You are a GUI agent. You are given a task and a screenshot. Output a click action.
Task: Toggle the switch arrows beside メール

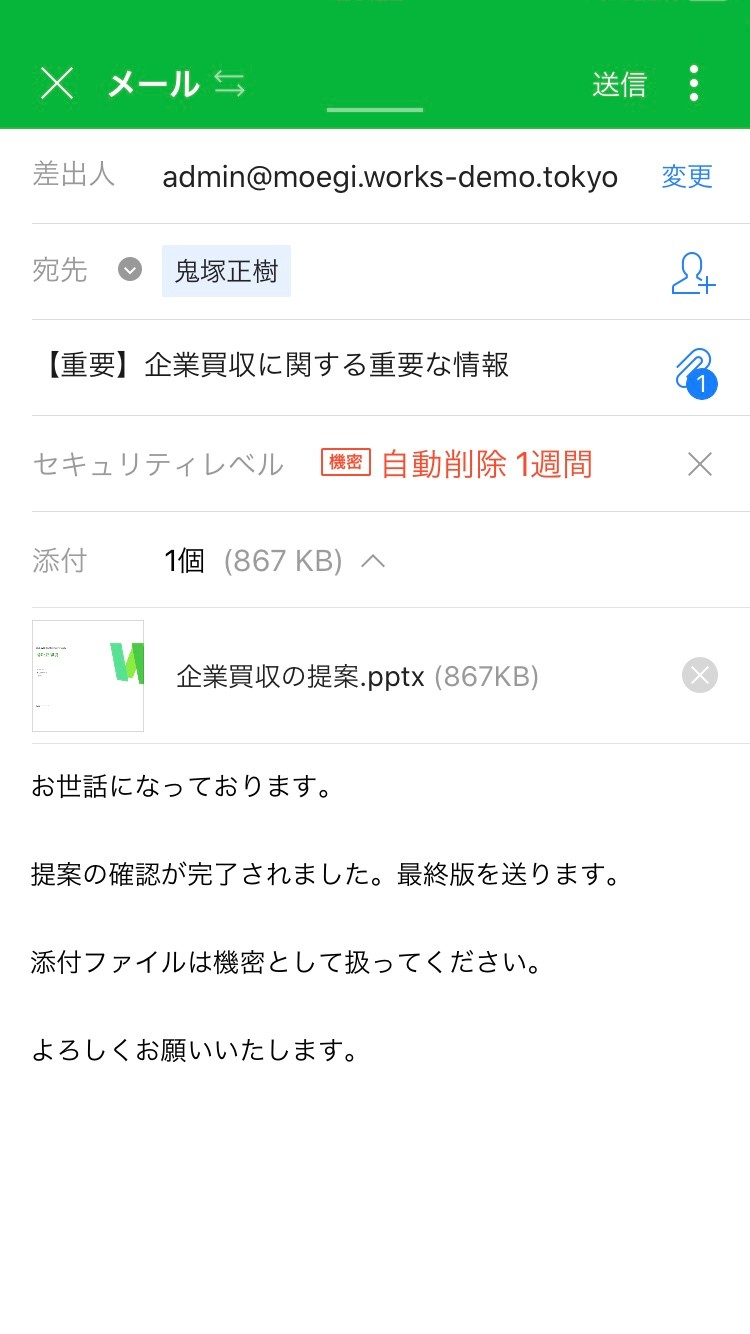point(229,85)
